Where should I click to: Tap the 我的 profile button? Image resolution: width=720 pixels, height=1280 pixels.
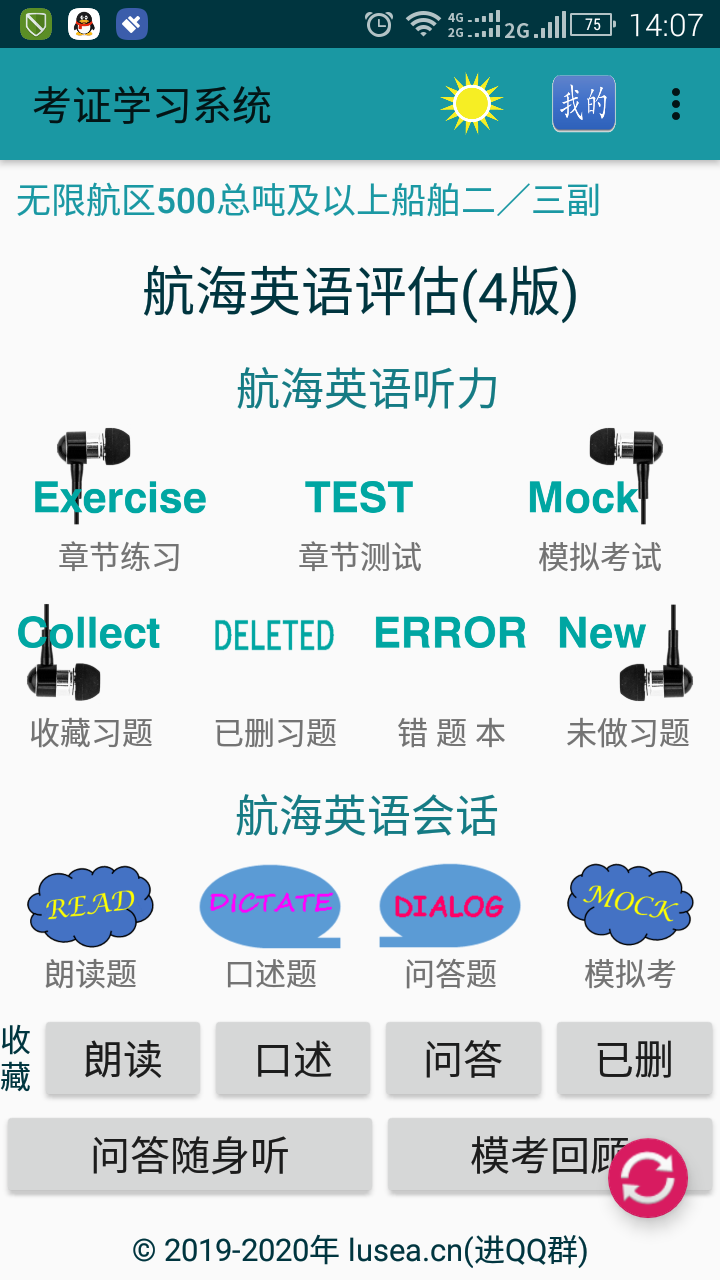(x=584, y=102)
